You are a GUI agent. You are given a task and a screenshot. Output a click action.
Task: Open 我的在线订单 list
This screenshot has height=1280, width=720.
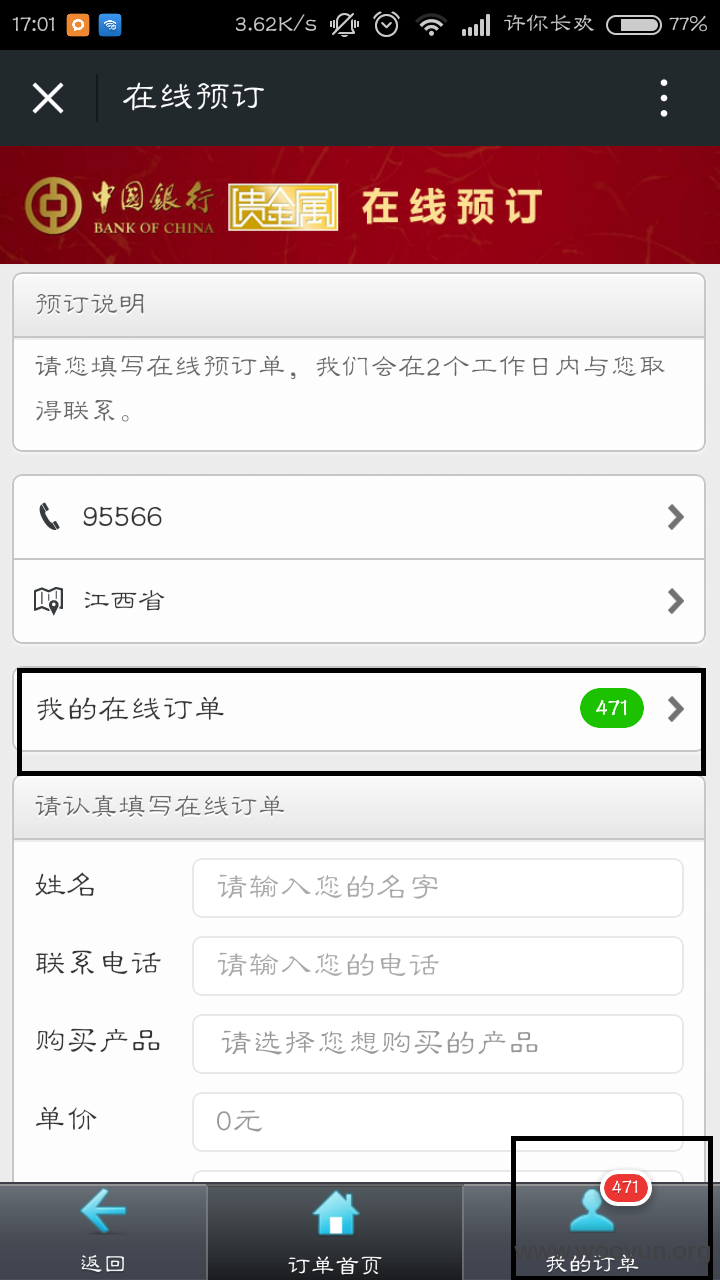point(359,709)
